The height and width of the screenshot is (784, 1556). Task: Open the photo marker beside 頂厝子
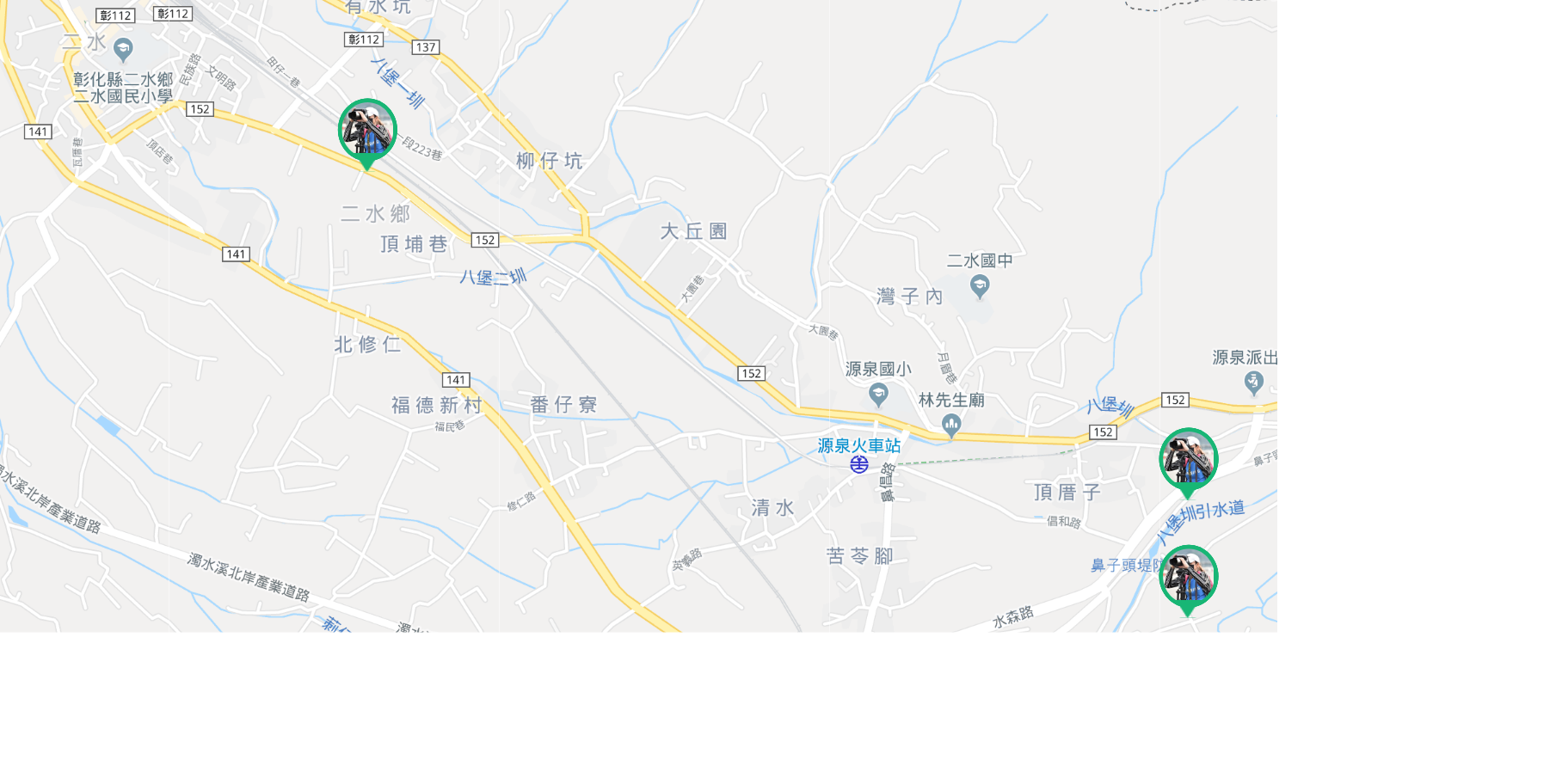tap(1188, 459)
